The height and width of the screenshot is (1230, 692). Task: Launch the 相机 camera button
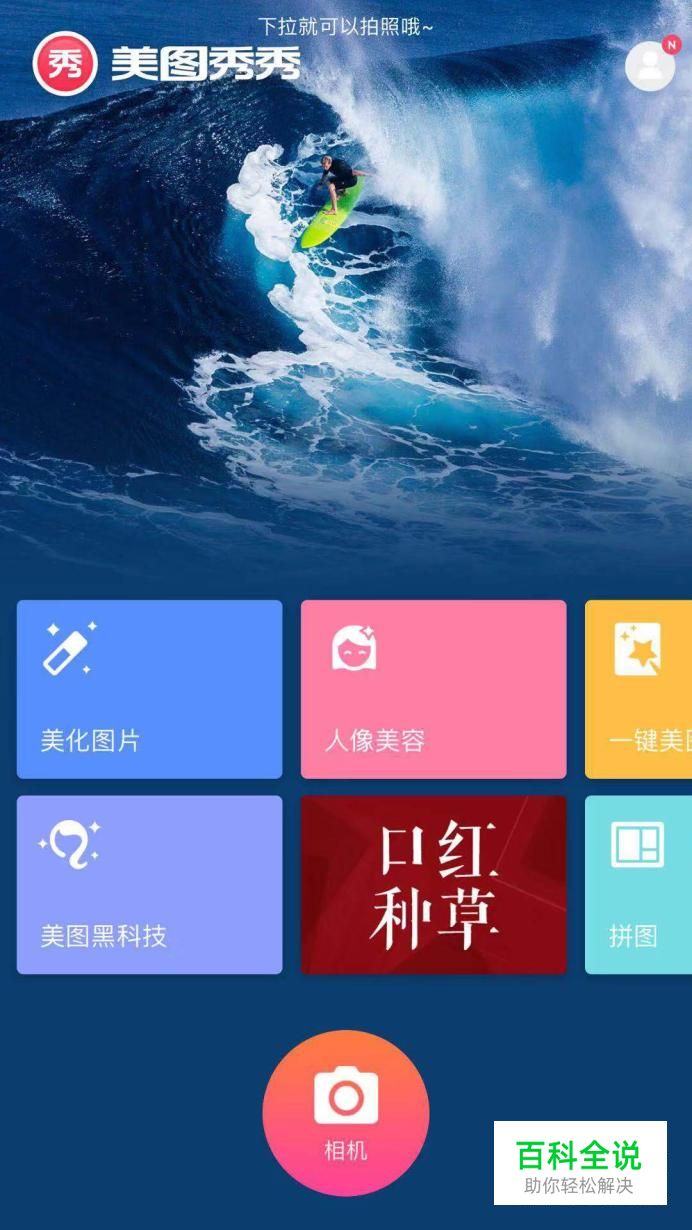point(346,1112)
